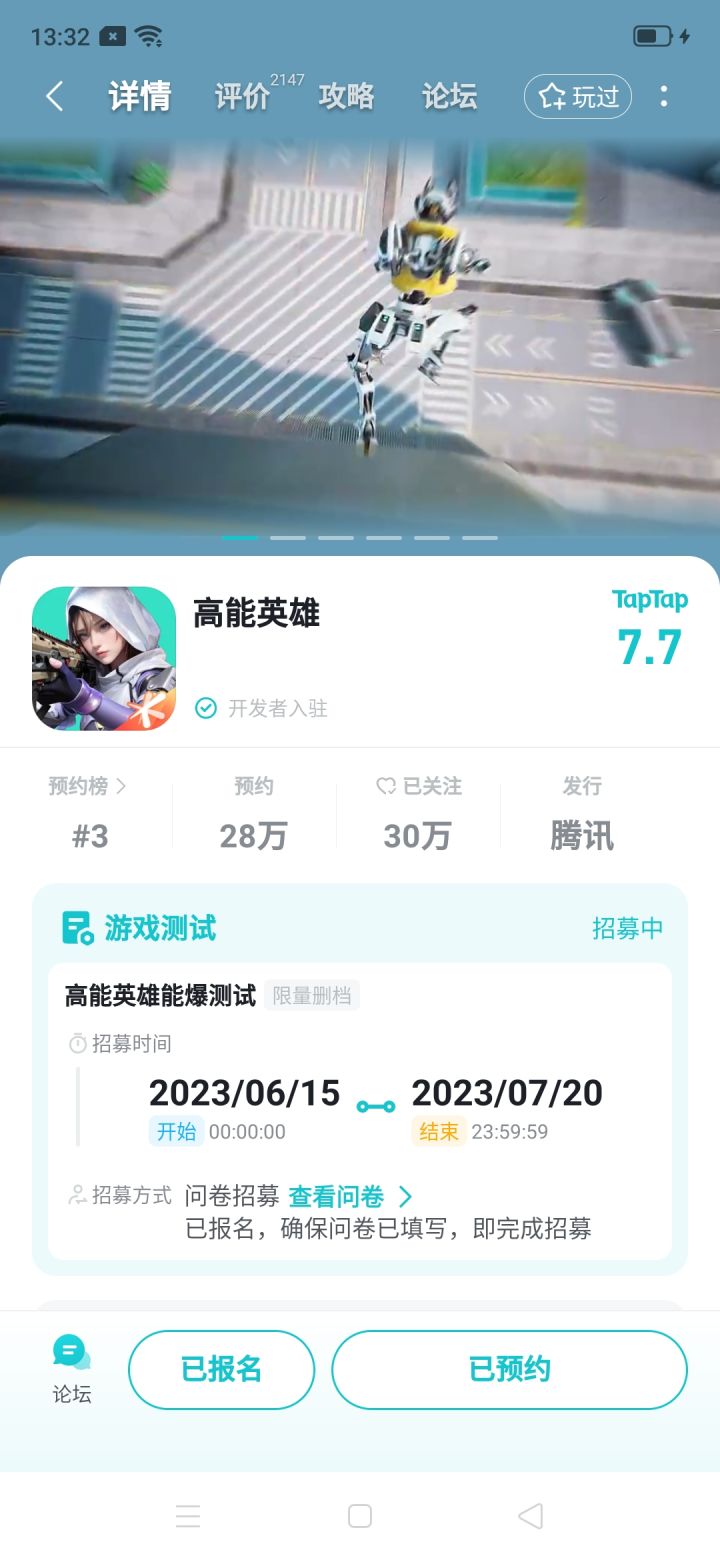
Task: Open 查看问卷 via its chevron arrow
Action: point(406,1196)
